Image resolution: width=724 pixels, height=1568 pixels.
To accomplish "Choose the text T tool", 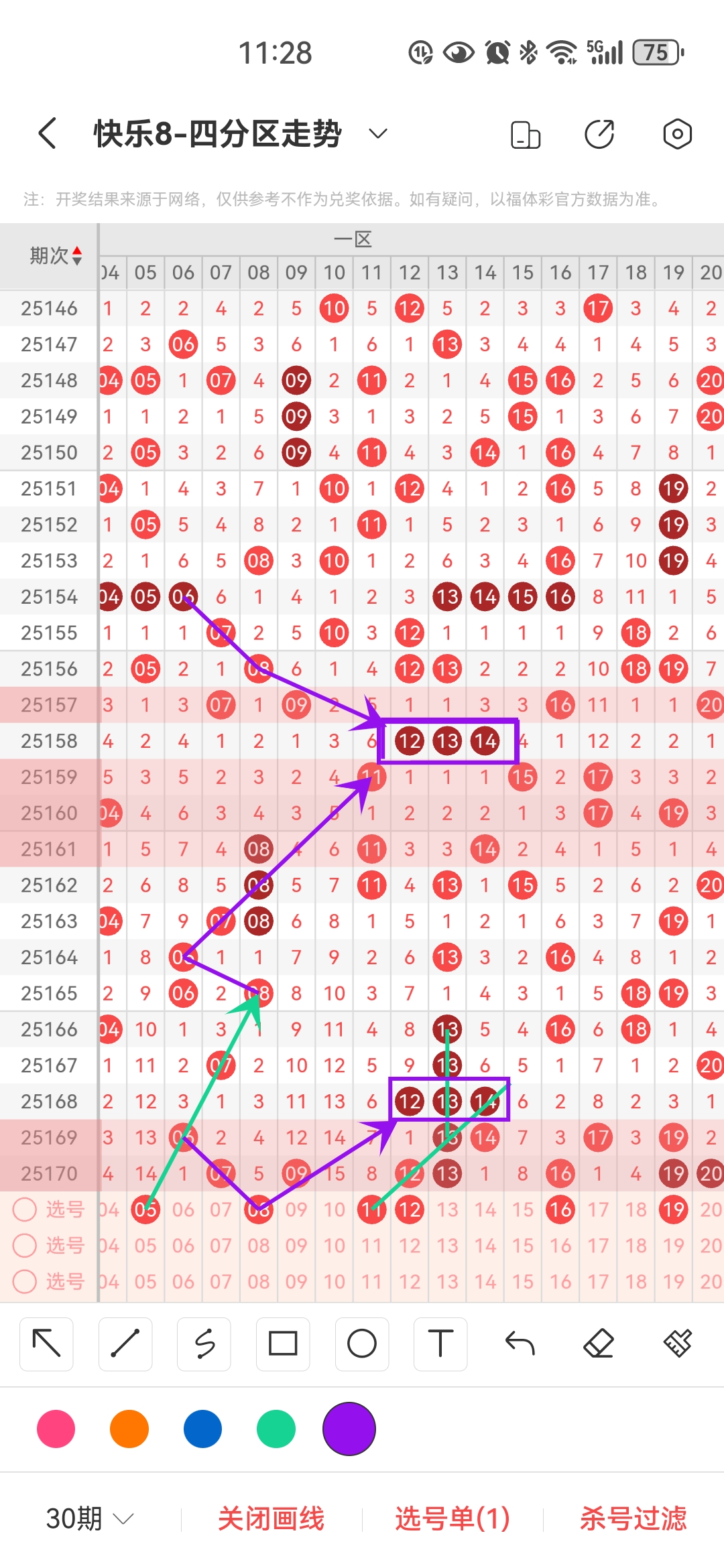I will tap(440, 1344).
